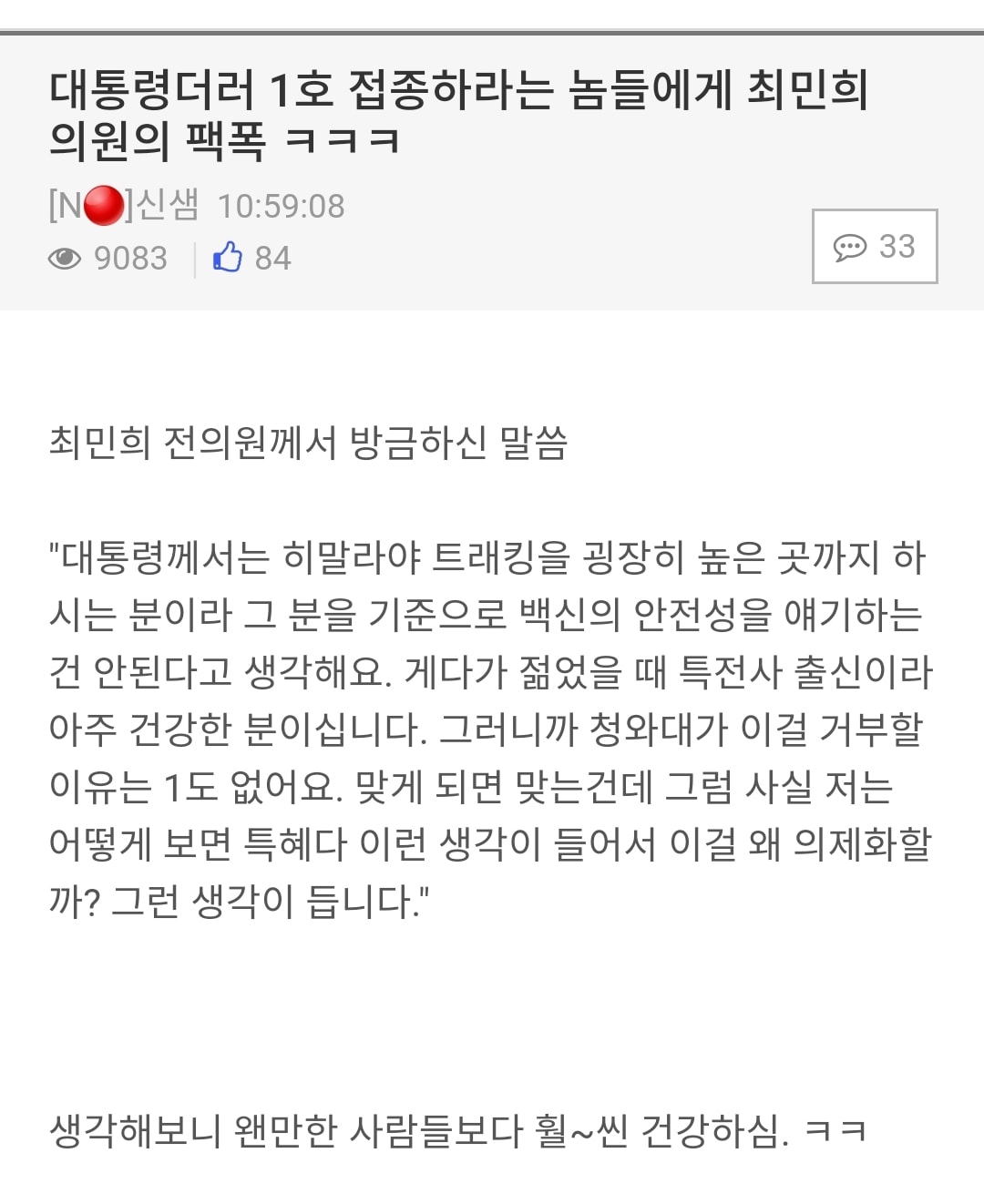The width and height of the screenshot is (984, 1204).
Task: Open the 33 comments button
Action: click(x=874, y=247)
